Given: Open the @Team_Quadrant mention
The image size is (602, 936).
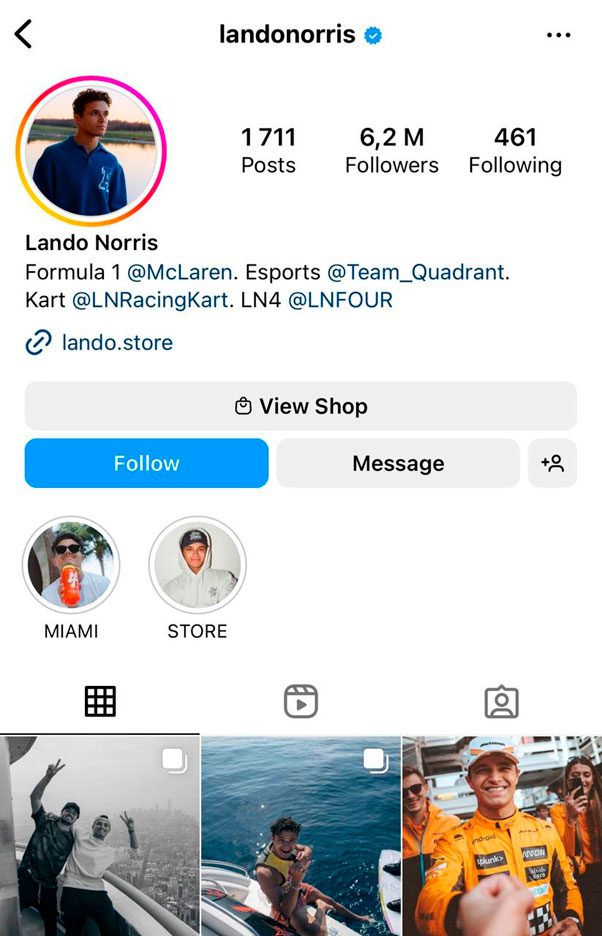Looking at the screenshot, I should (417, 272).
